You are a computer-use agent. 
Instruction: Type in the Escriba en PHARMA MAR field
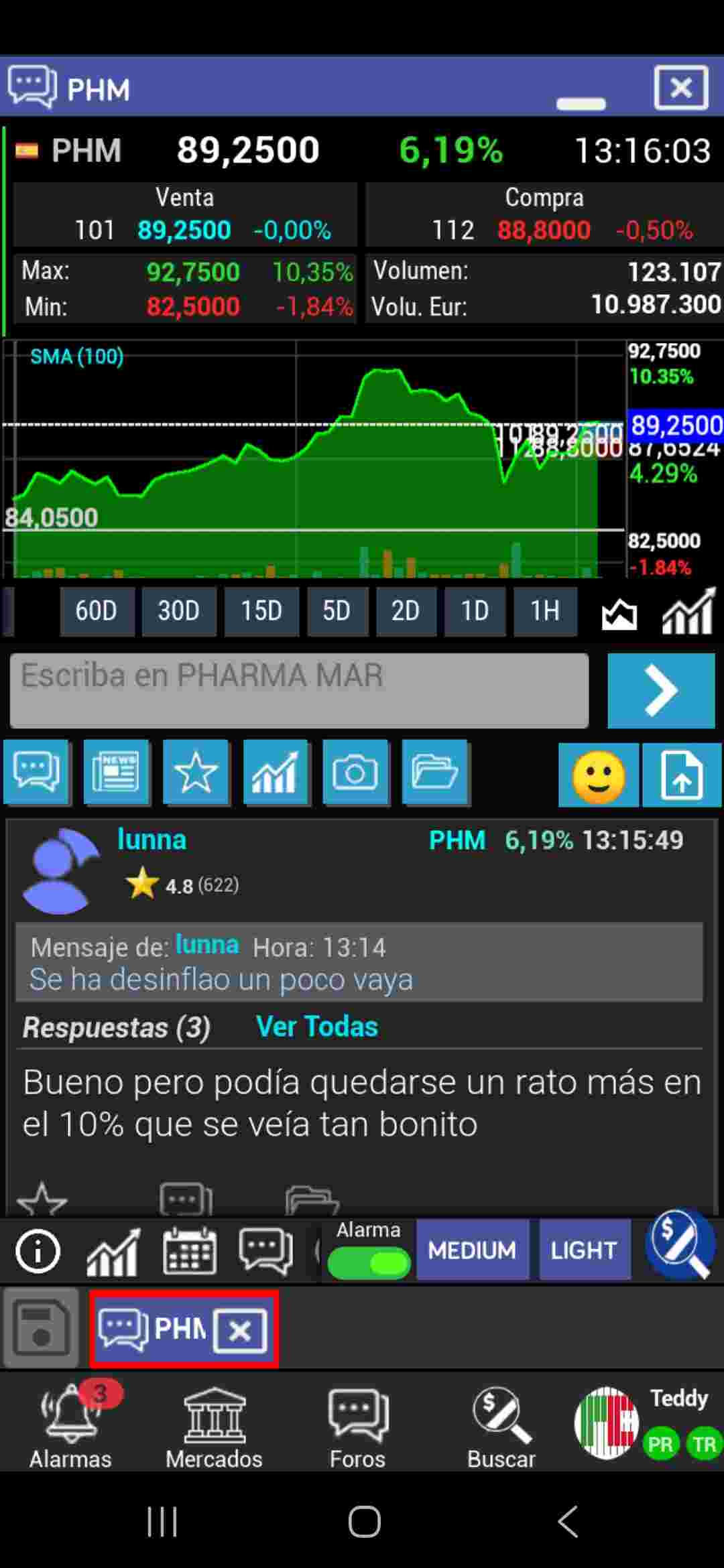point(299,690)
